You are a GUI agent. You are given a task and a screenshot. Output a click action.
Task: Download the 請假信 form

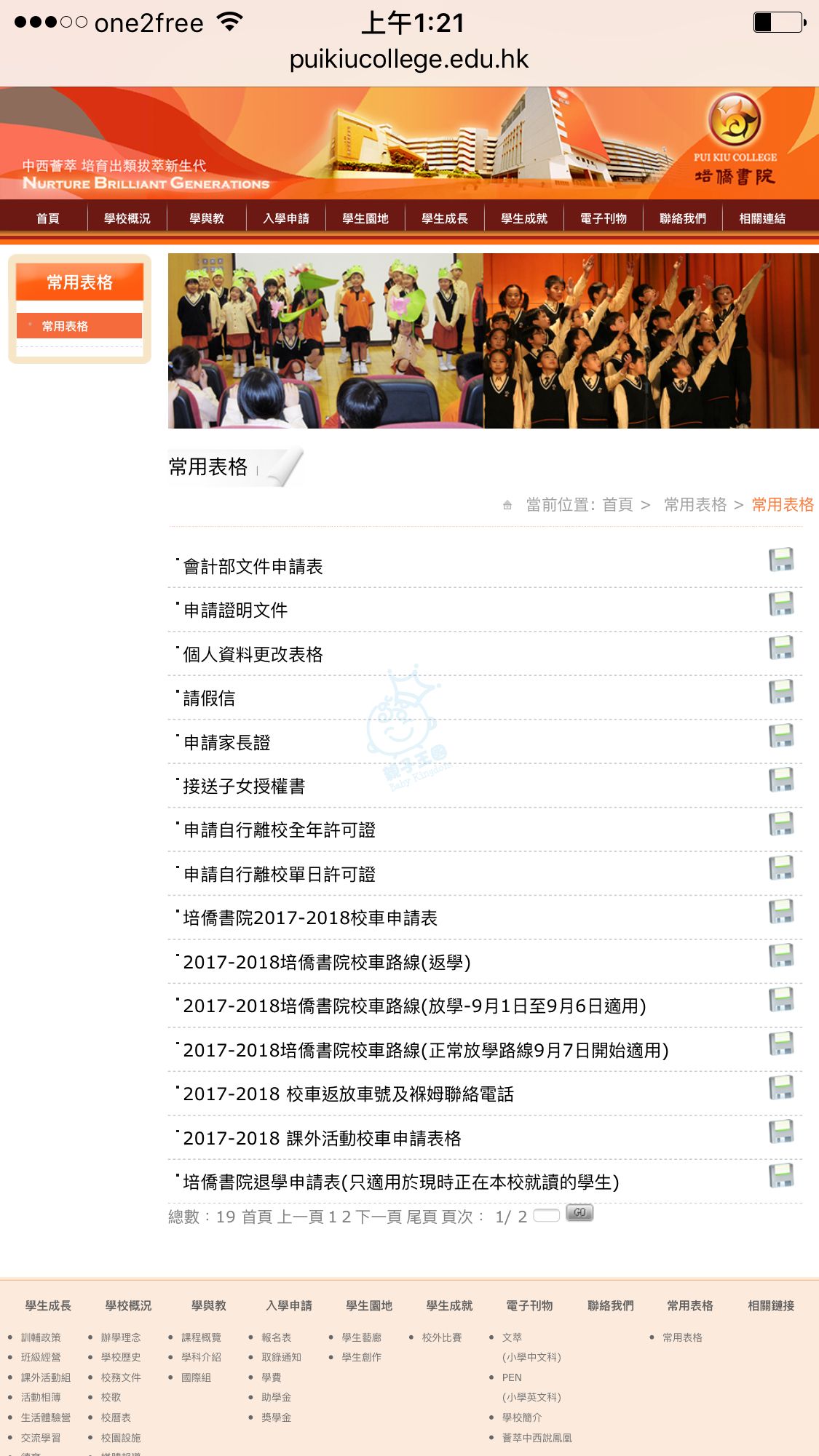tap(781, 691)
